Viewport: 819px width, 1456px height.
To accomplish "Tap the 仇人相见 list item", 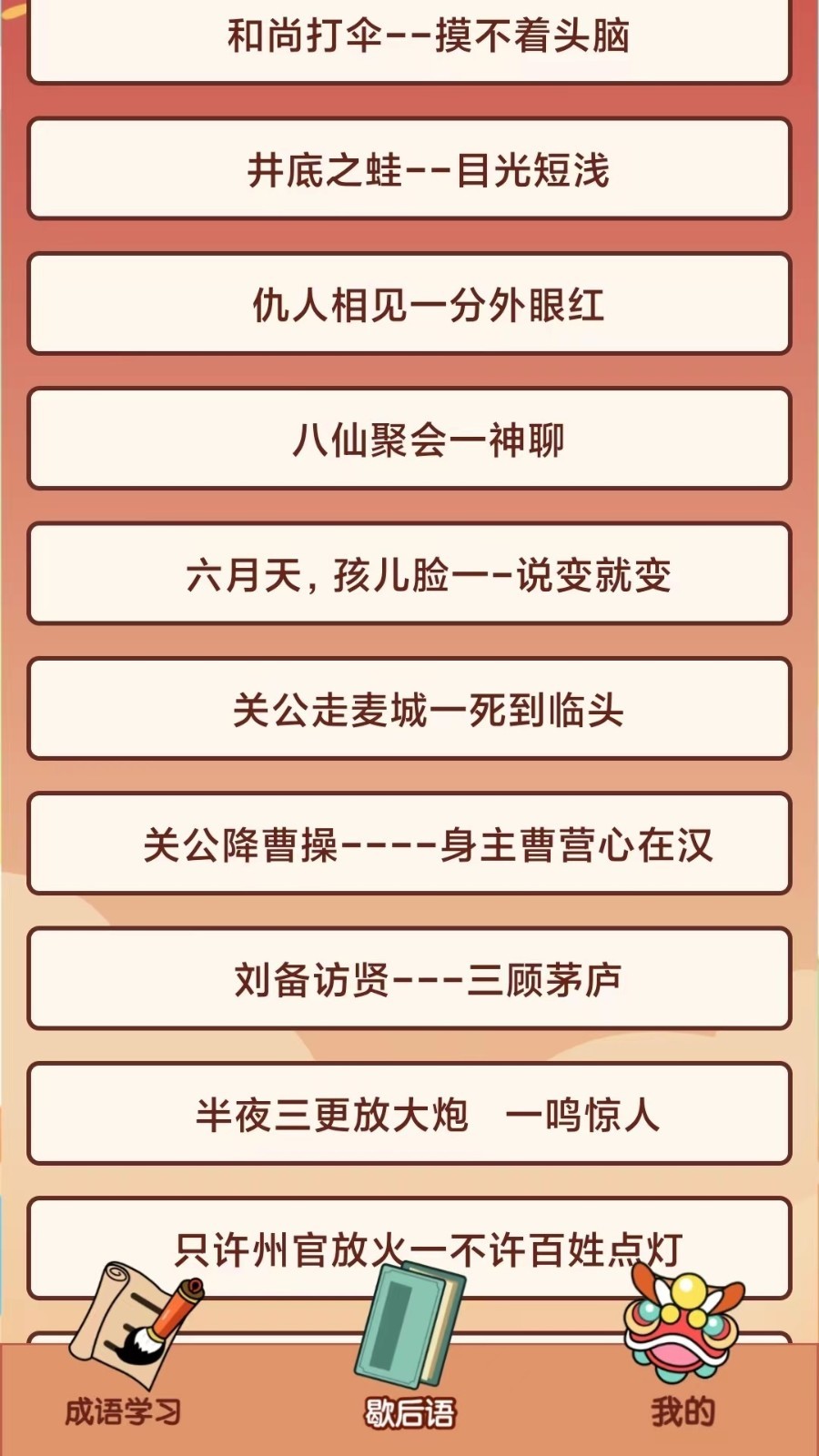I will click(x=409, y=302).
